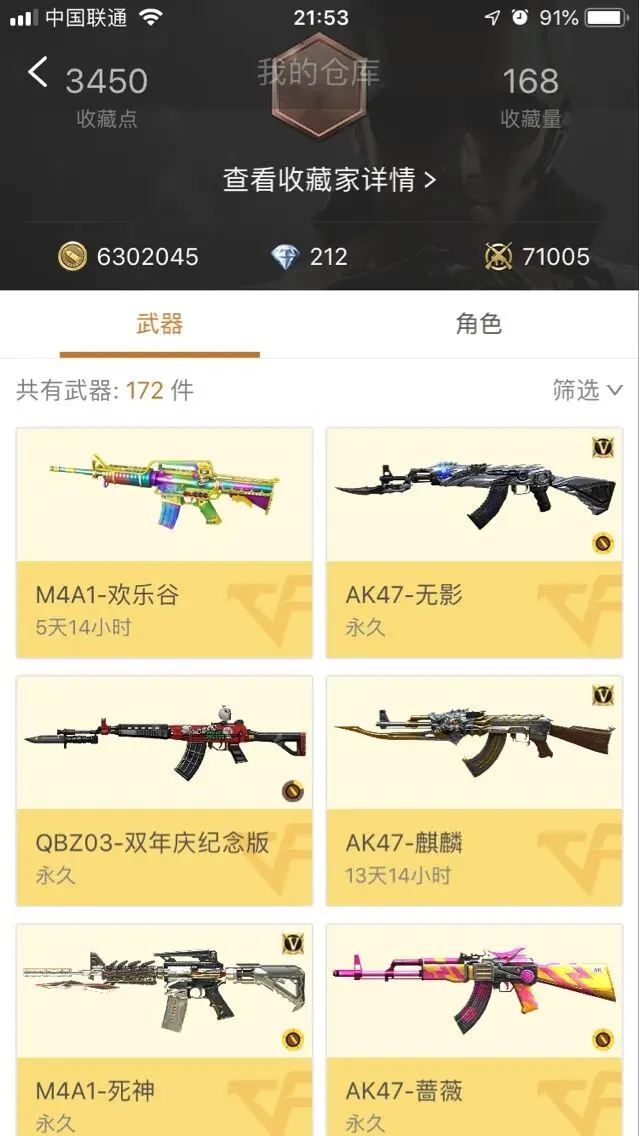639x1136 pixels.
Task: Open the AK47-无影 weapon card
Action: (475, 543)
